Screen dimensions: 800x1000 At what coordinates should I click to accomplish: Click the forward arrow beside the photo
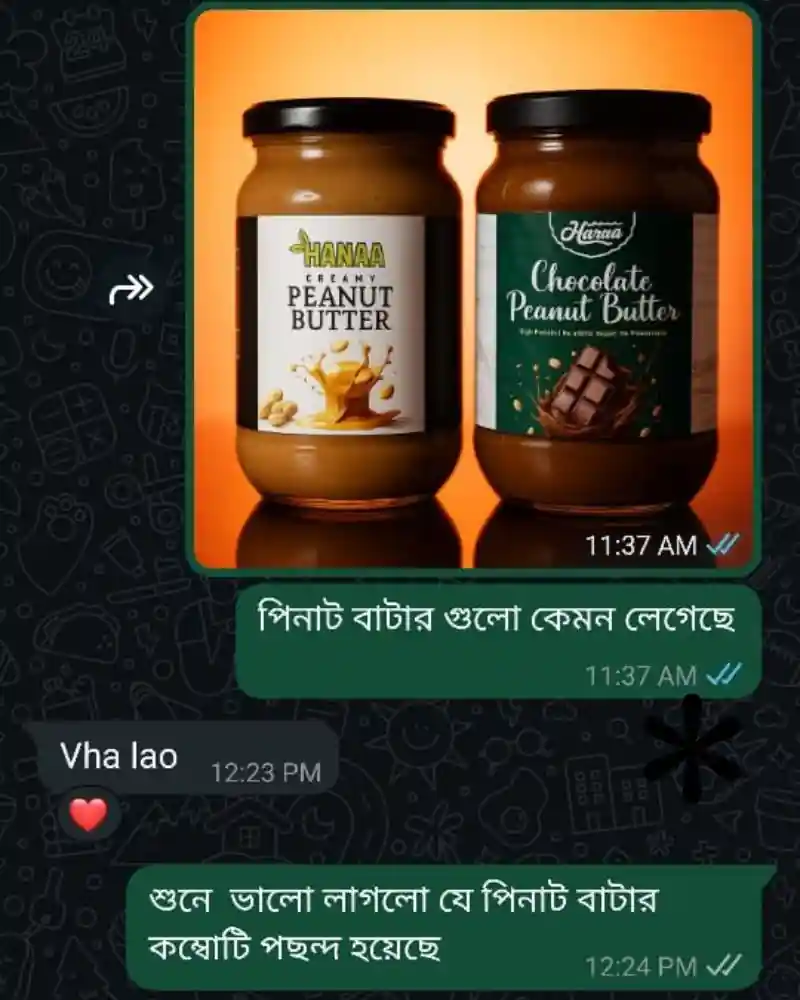coord(130,286)
